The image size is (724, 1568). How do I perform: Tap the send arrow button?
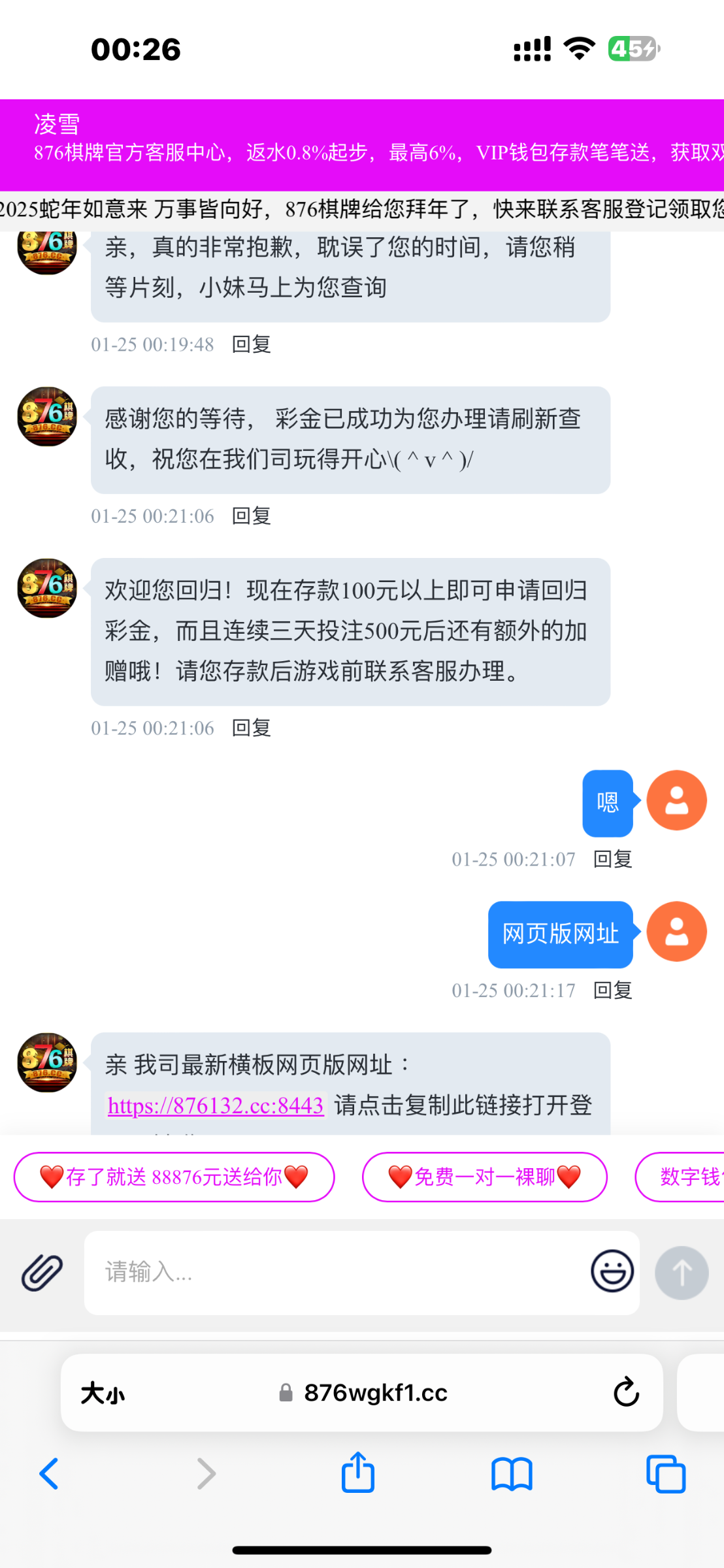tap(682, 1273)
